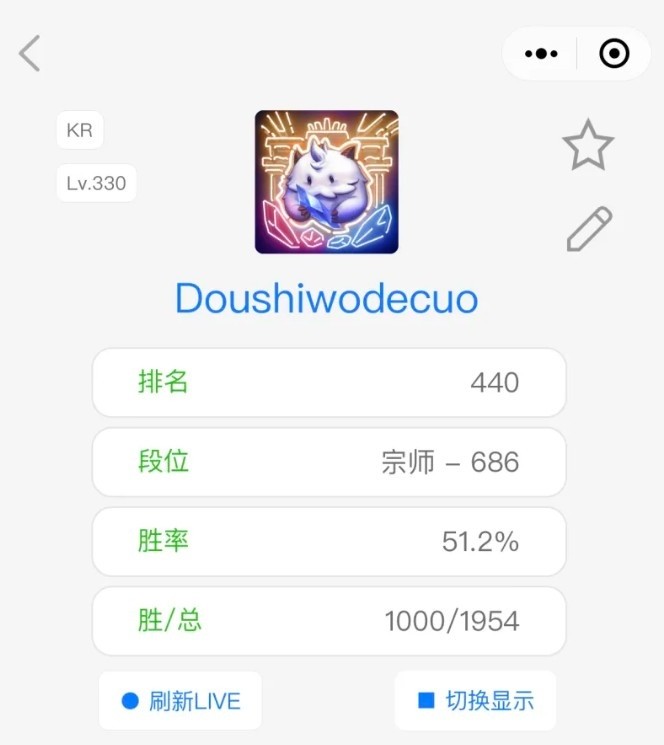Tap the pencil edit icon
Viewport: 664px width, 745px height.
point(588,229)
